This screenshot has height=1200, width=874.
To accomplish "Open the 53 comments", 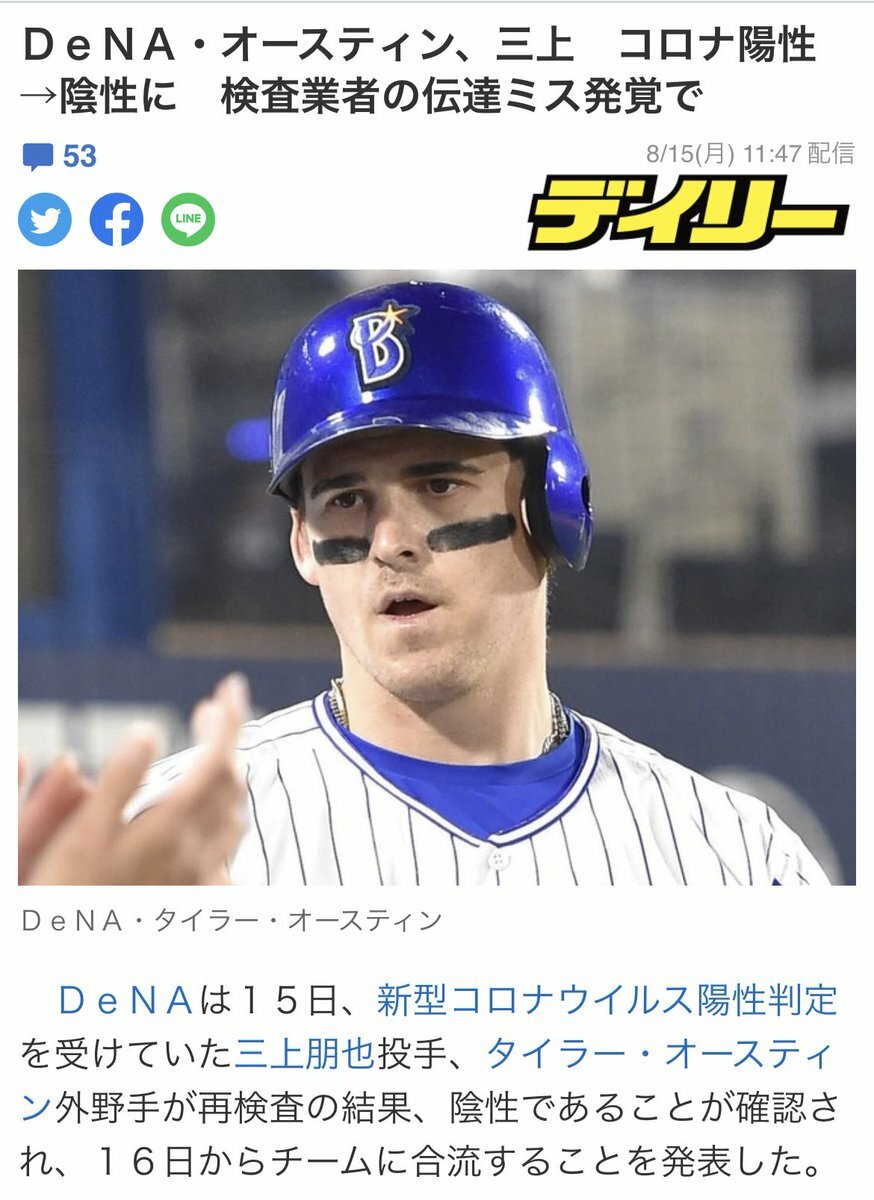I will click(x=60, y=156).
